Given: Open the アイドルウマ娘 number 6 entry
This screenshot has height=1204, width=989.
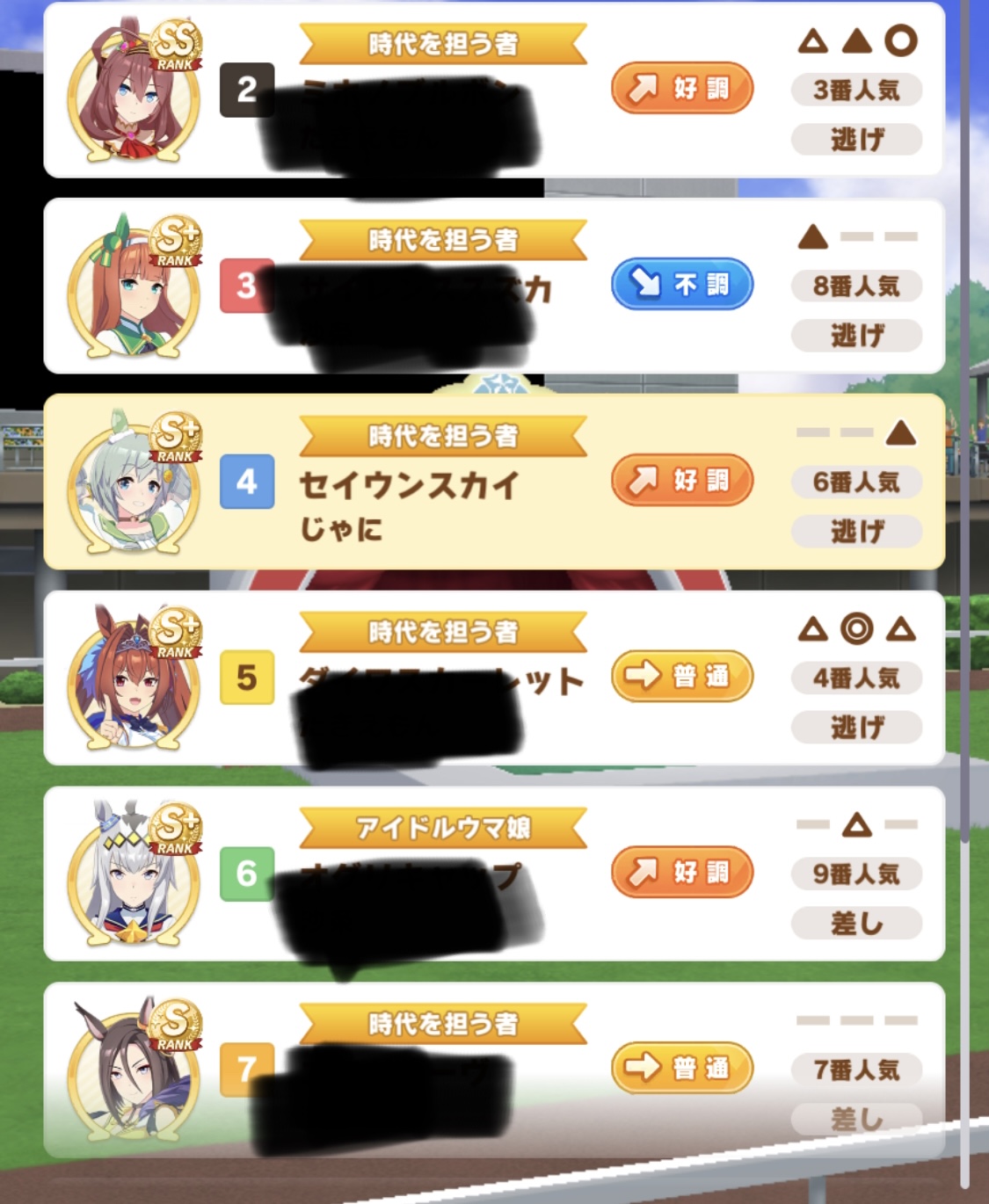Looking at the screenshot, I should 494,874.
